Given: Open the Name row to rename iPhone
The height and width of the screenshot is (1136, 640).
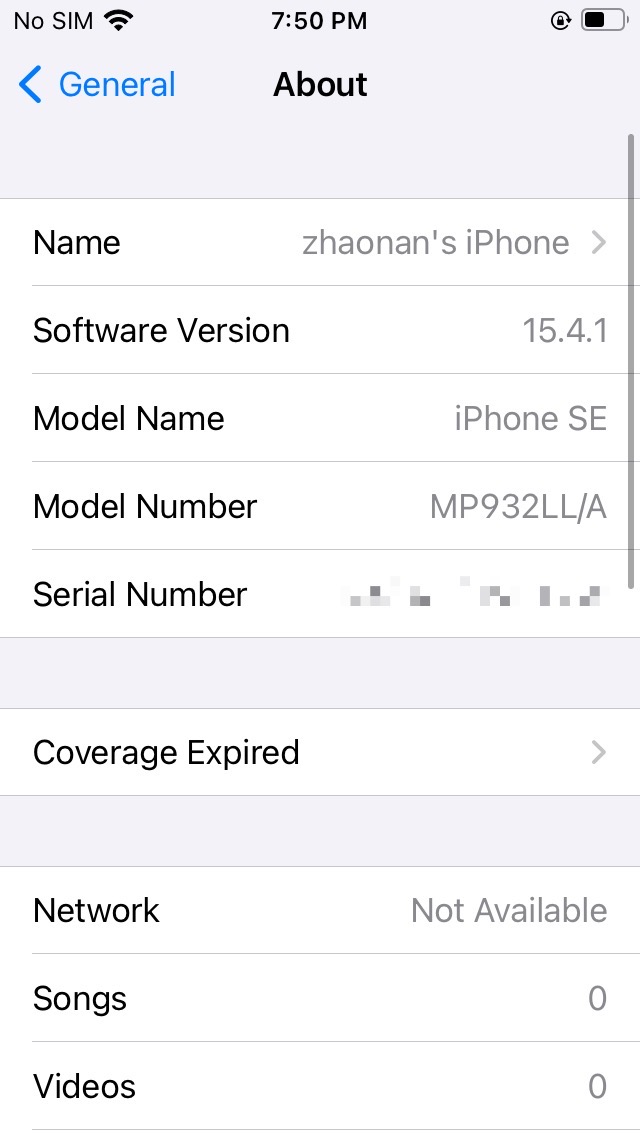Looking at the screenshot, I should point(320,243).
